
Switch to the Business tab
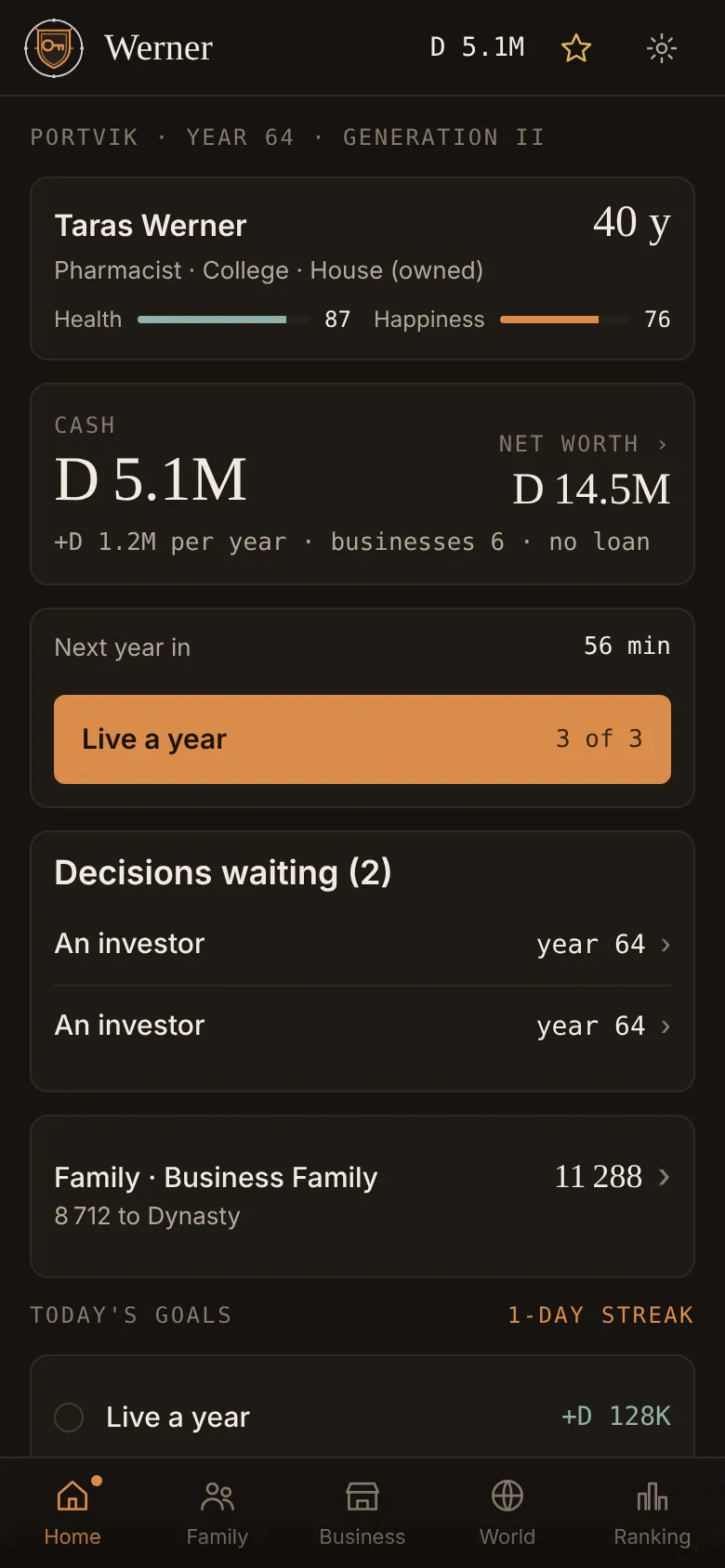coord(362,1513)
